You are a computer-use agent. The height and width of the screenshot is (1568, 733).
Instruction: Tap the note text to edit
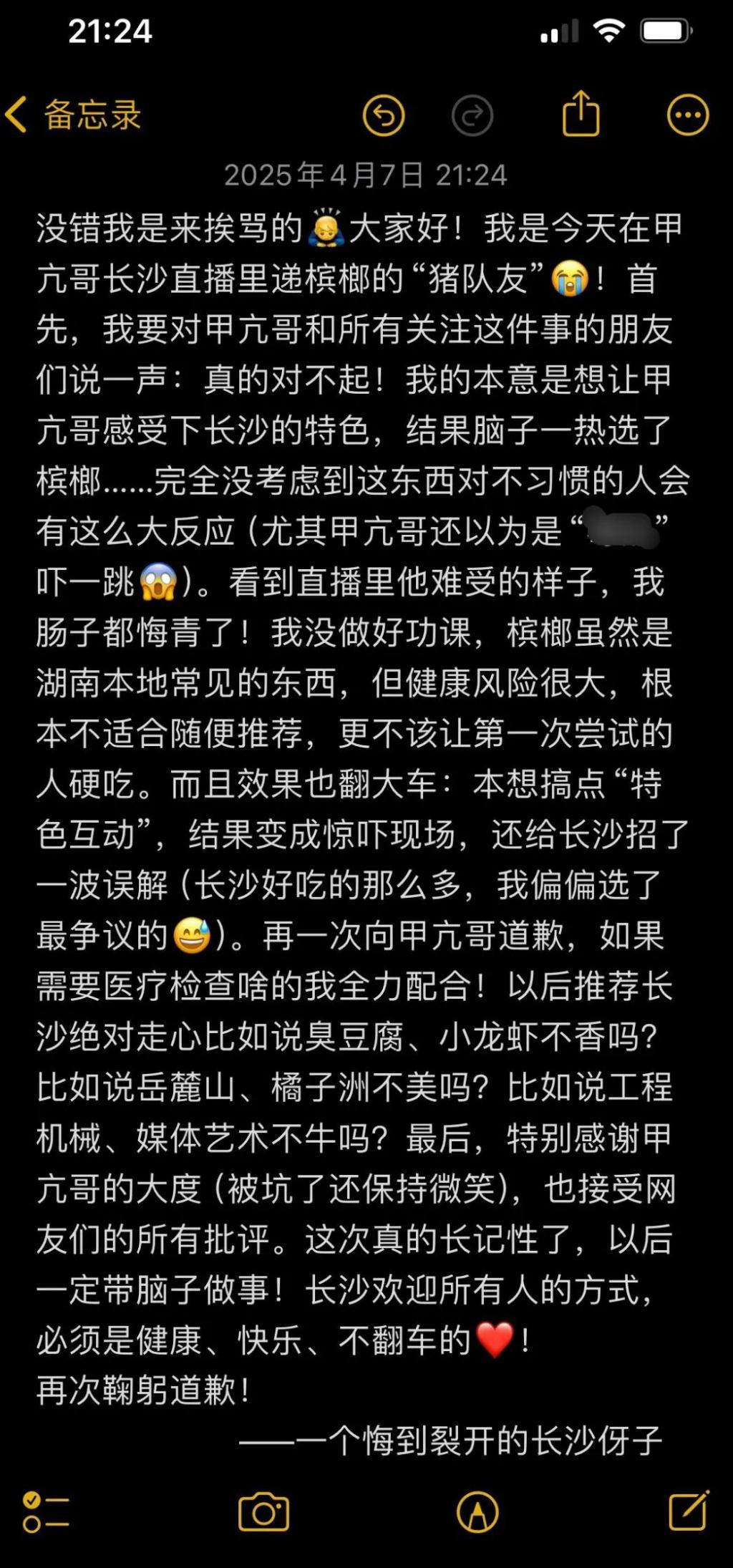pos(358,788)
